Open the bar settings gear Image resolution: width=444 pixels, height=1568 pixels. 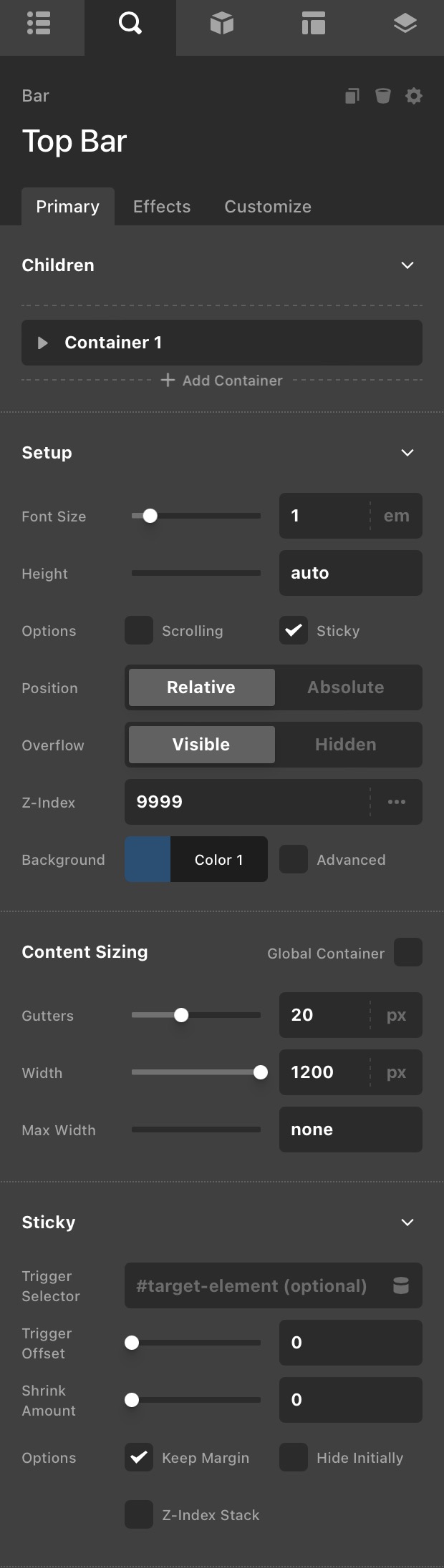pos(414,96)
